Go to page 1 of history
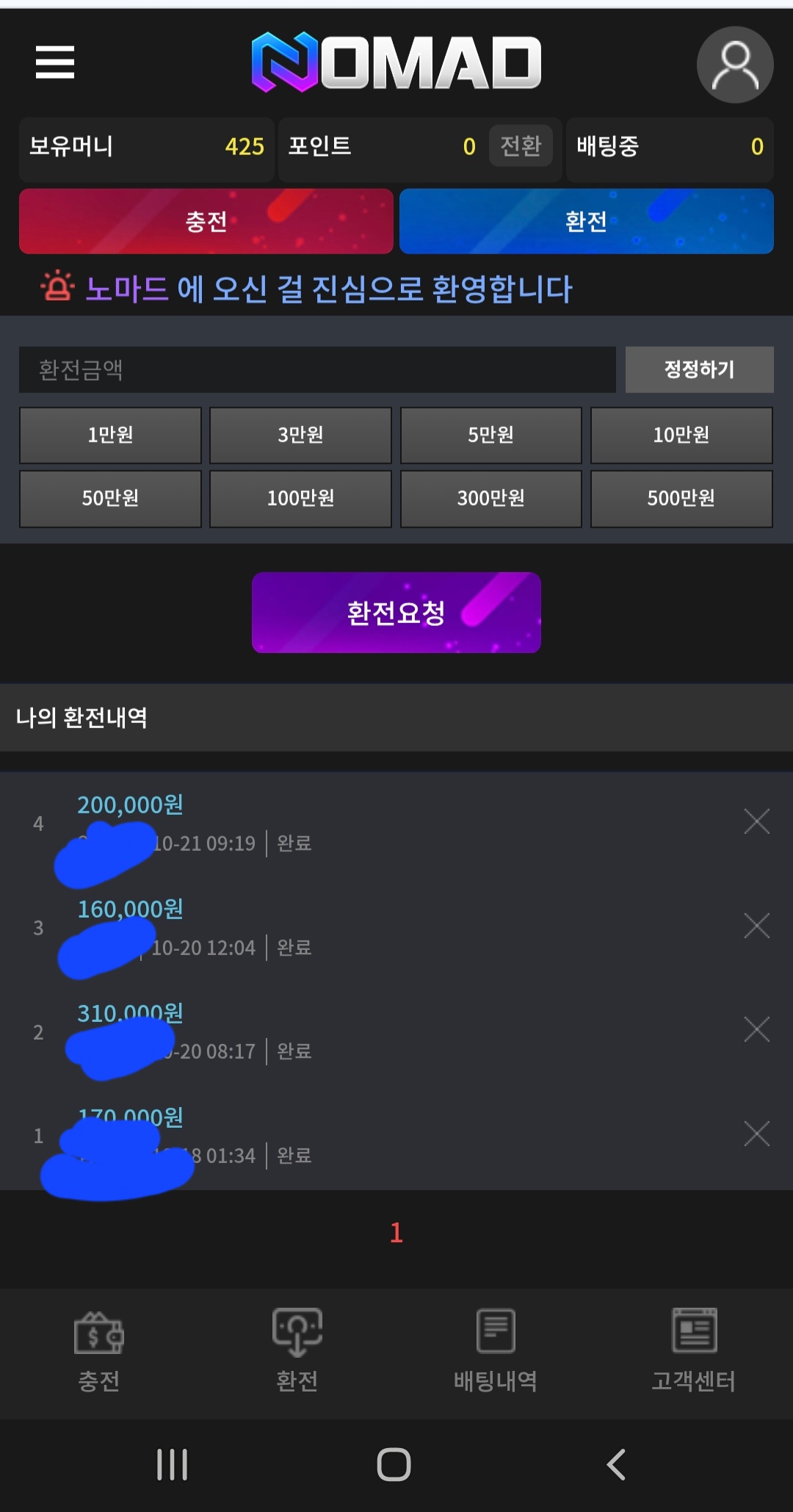 point(396,1232)
